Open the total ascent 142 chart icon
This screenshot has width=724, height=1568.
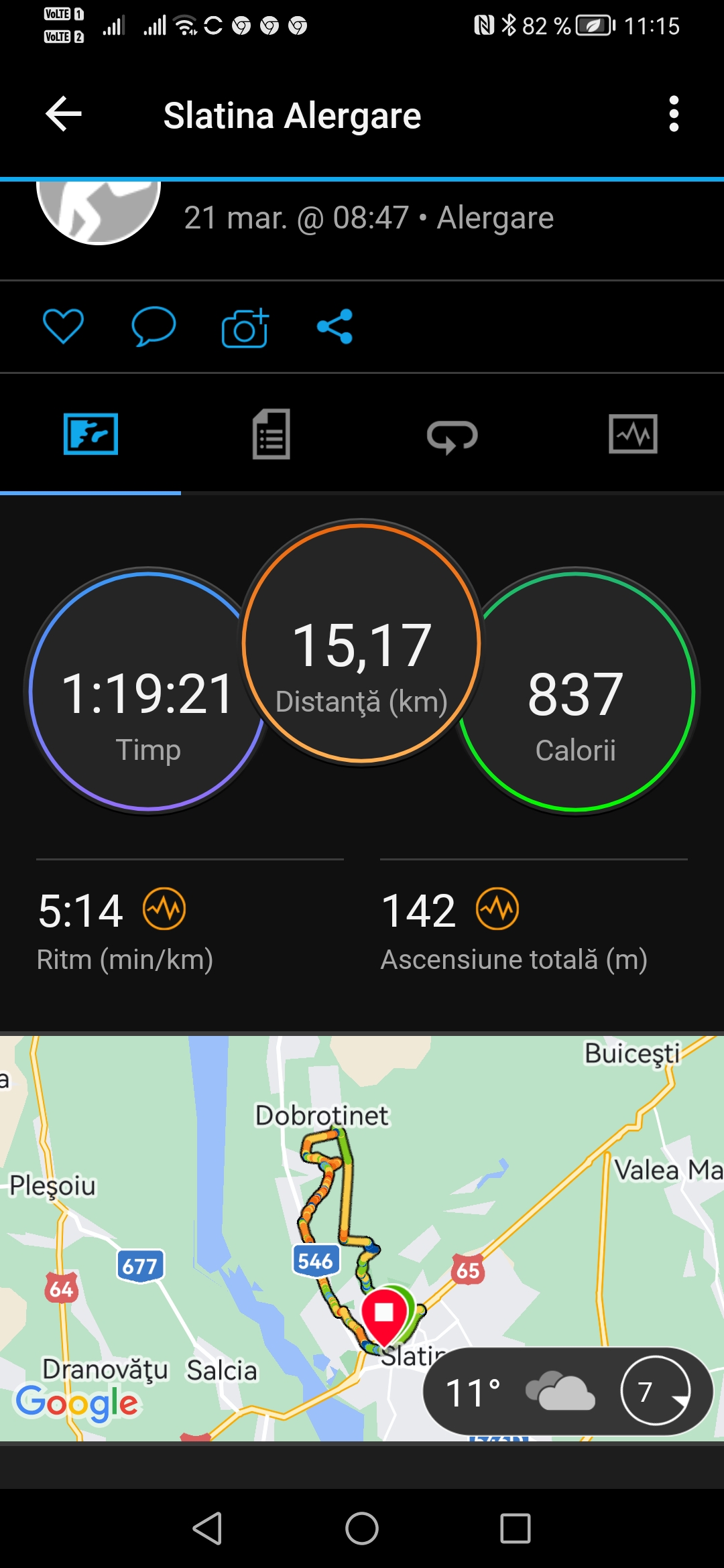pos(497,909)
